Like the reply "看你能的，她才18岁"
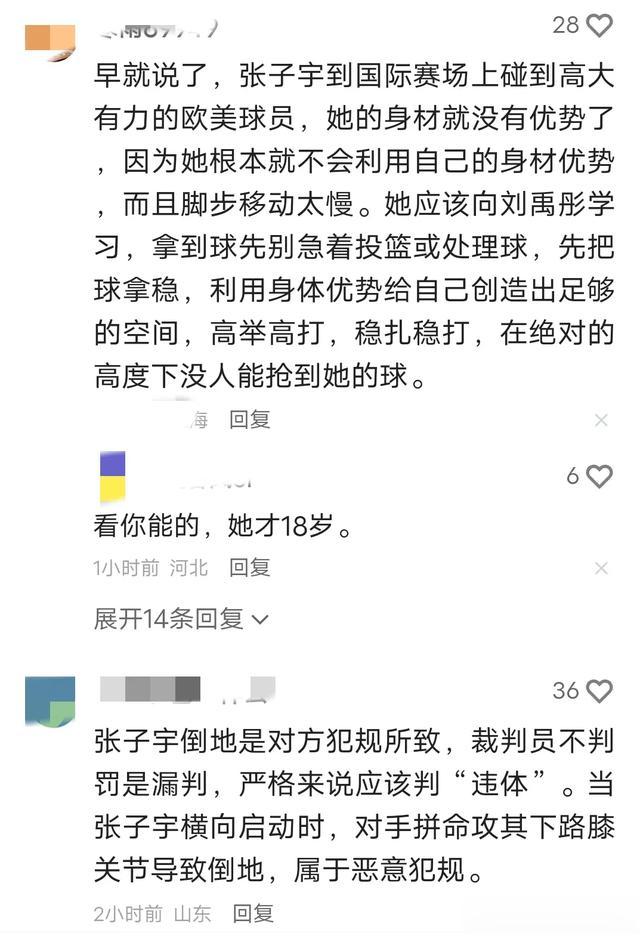This screenshot has height=939, width=640. click(x=598, y=476)
